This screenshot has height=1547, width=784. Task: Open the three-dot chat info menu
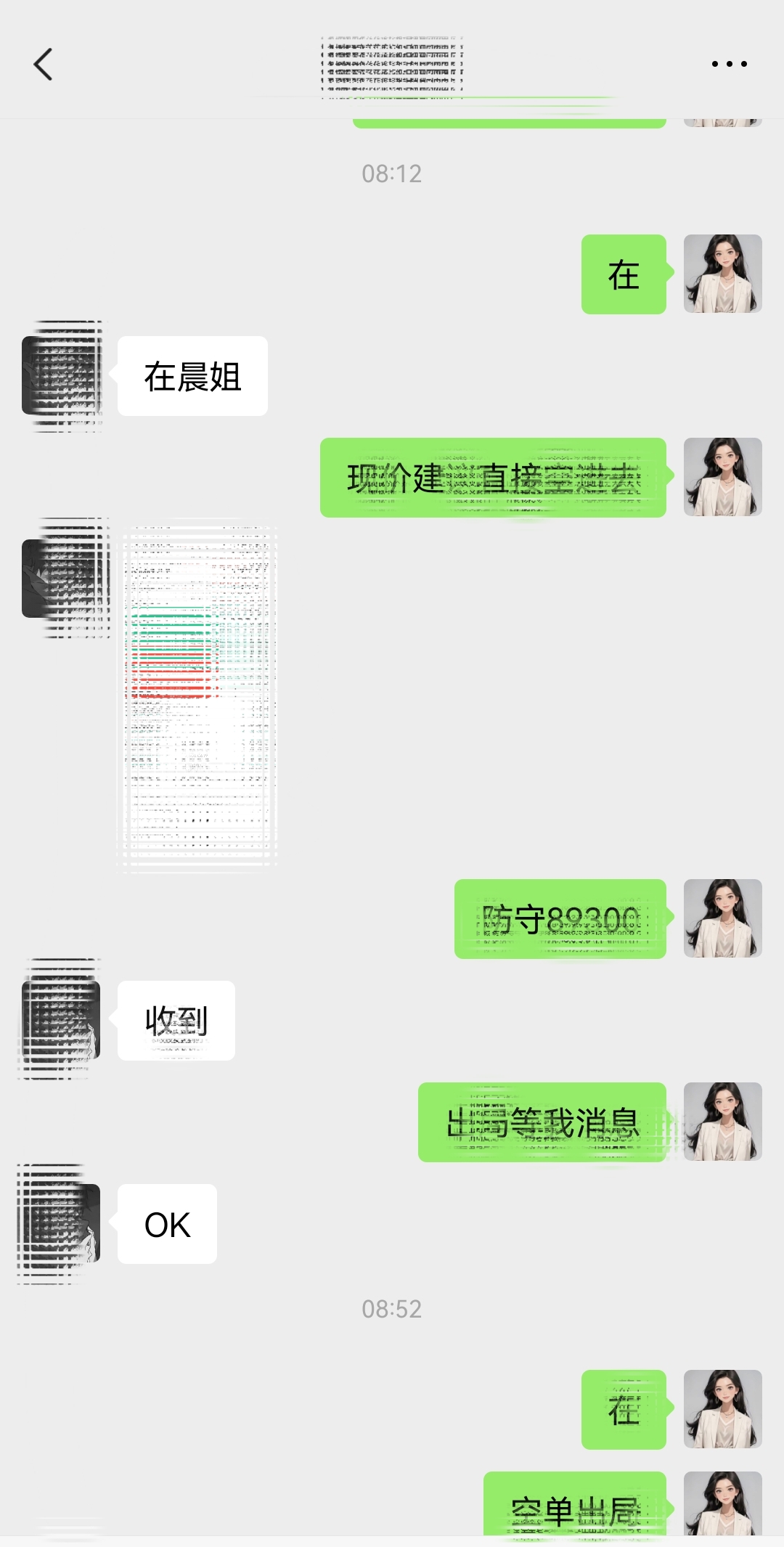[729, 65]
